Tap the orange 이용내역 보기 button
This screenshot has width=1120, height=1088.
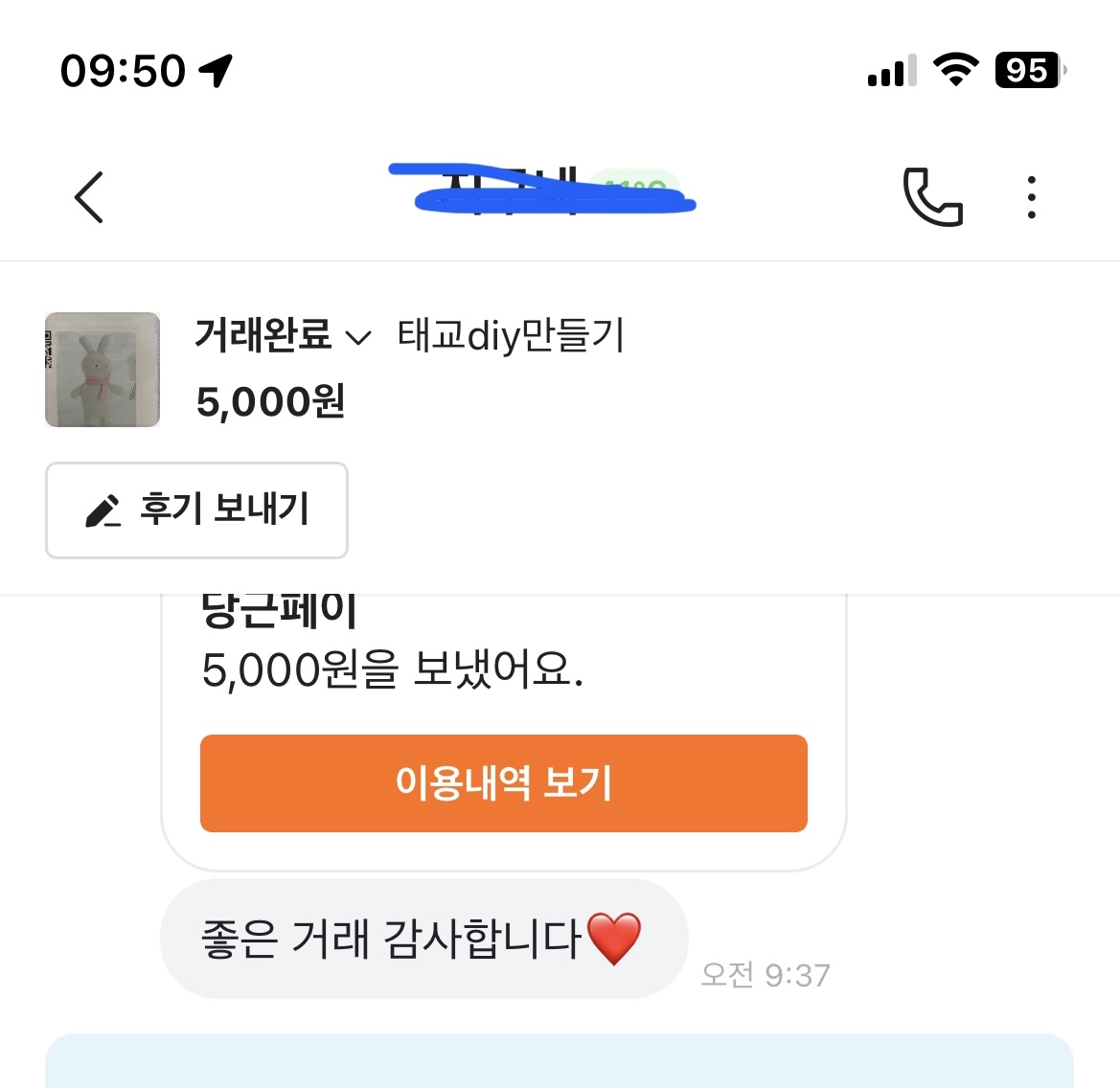[x=503, y=783]
